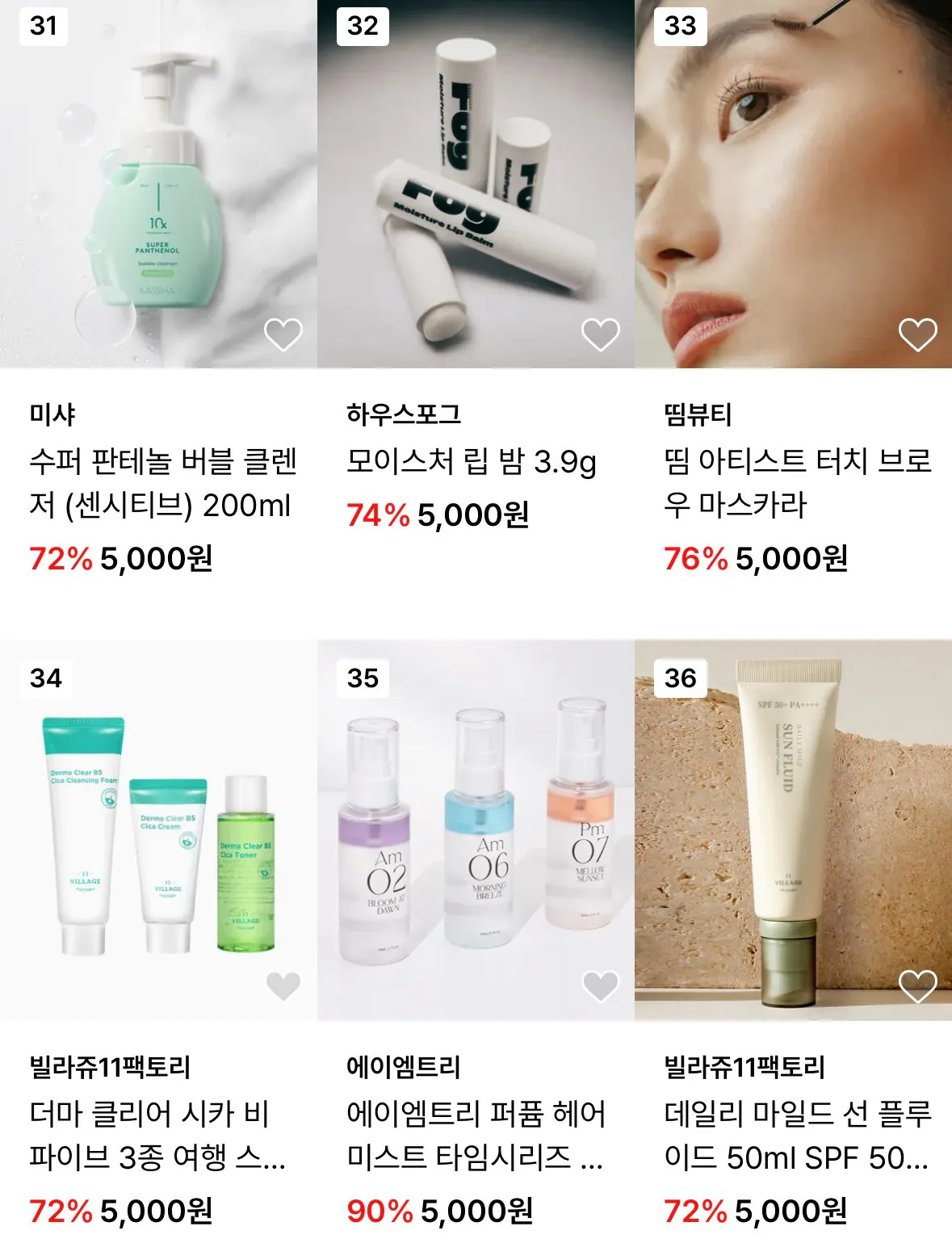Favorite the 더마 클리어 시카 3종 set
The height and width of the screenshot is (1260, 952).
tap(283, 986)
